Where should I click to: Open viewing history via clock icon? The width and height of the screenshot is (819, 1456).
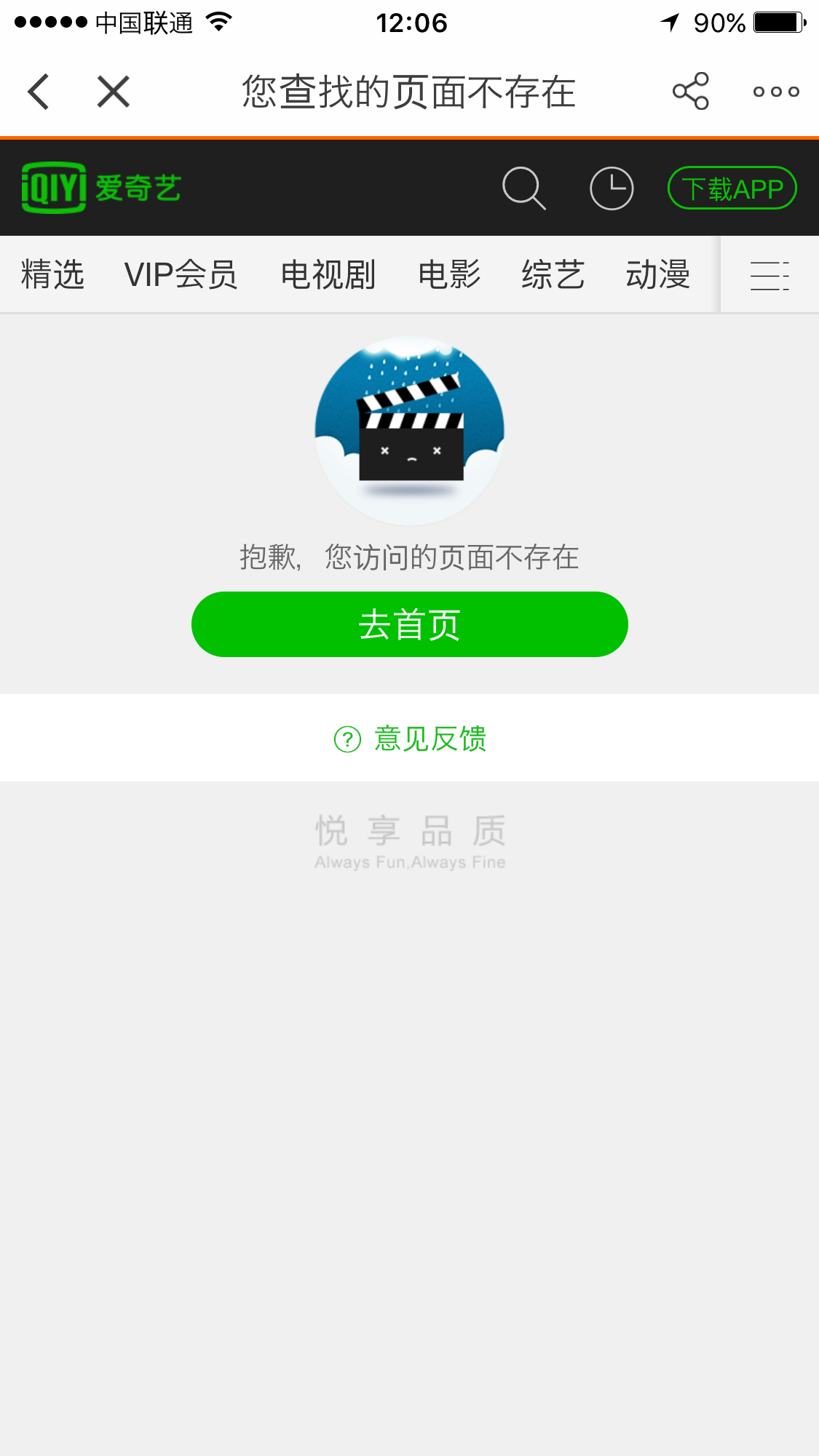click(x=612, y=187)
